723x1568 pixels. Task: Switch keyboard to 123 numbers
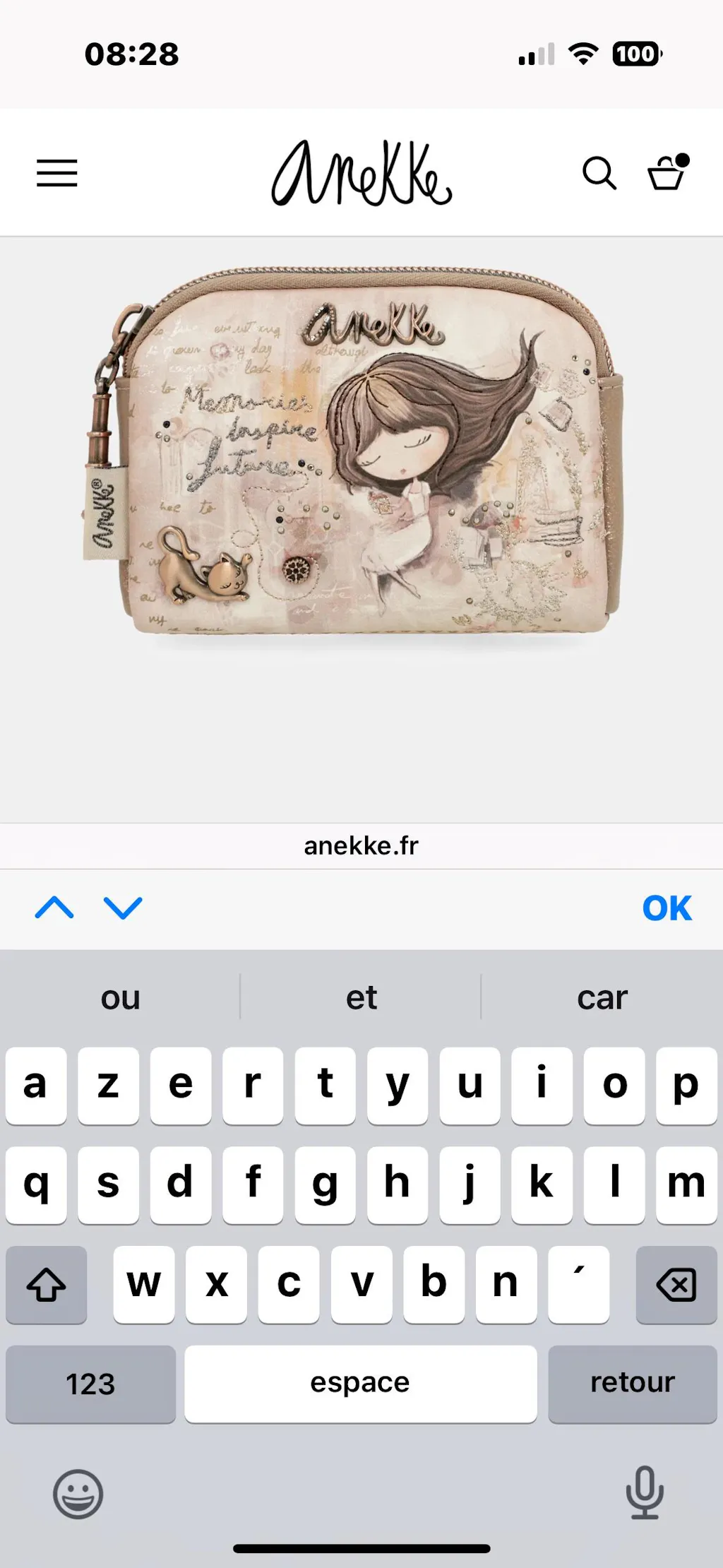point(90,1384)
